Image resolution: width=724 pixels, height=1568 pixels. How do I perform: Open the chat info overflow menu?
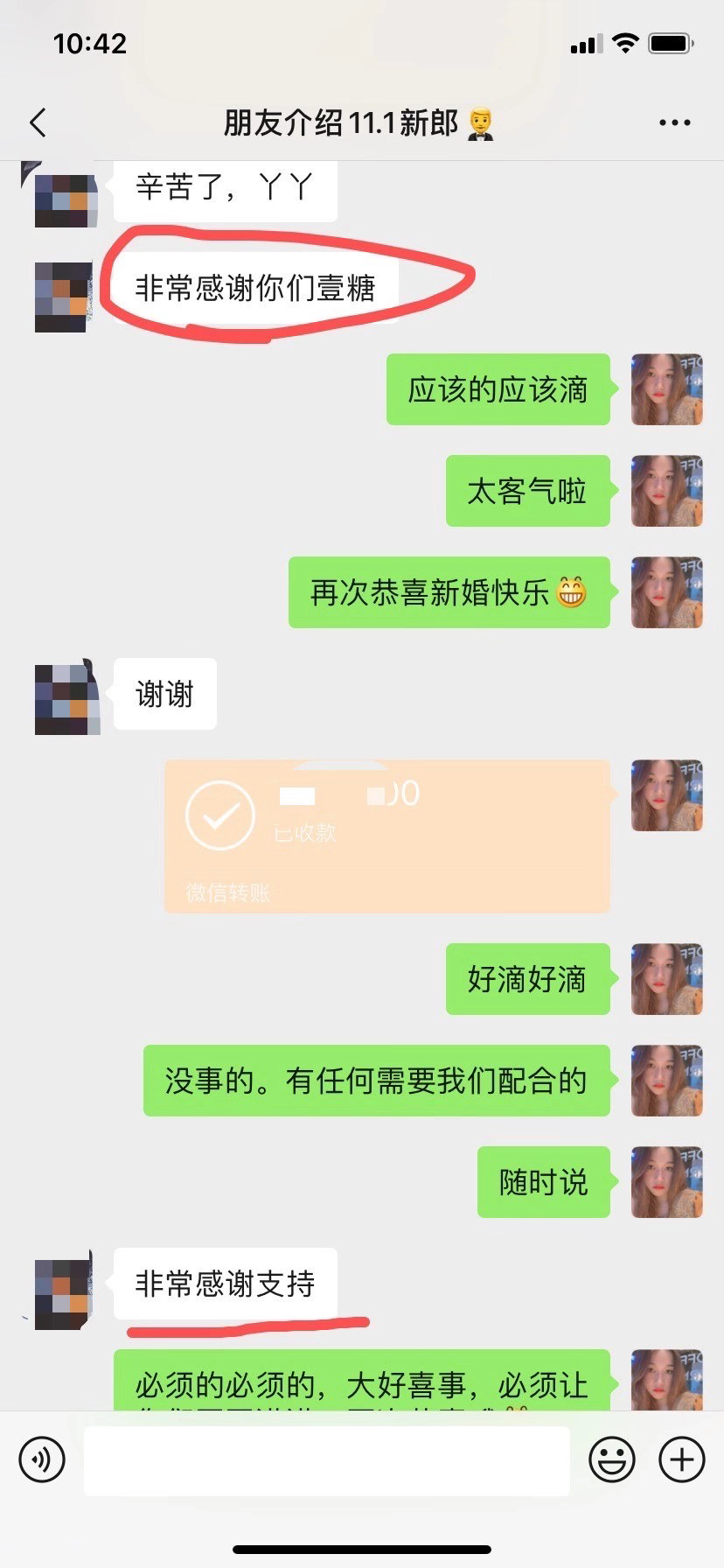tap(674, 123)
